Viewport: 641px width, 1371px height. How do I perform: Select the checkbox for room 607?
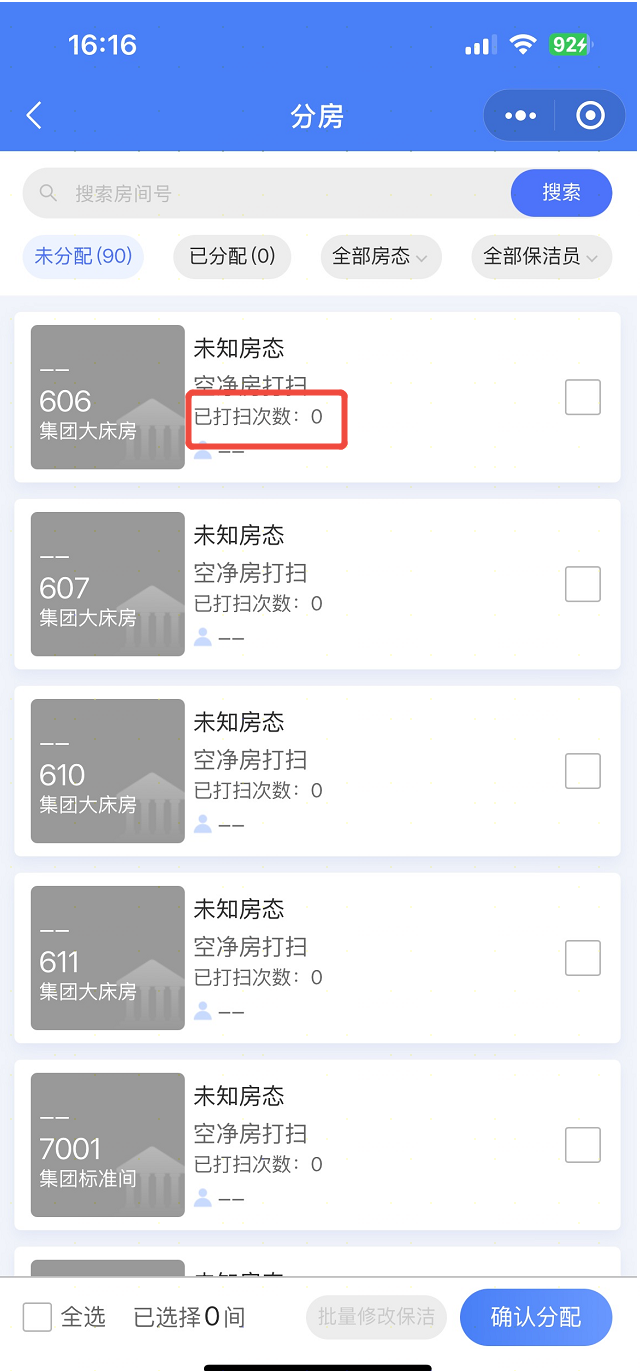[x=583, y=584]
